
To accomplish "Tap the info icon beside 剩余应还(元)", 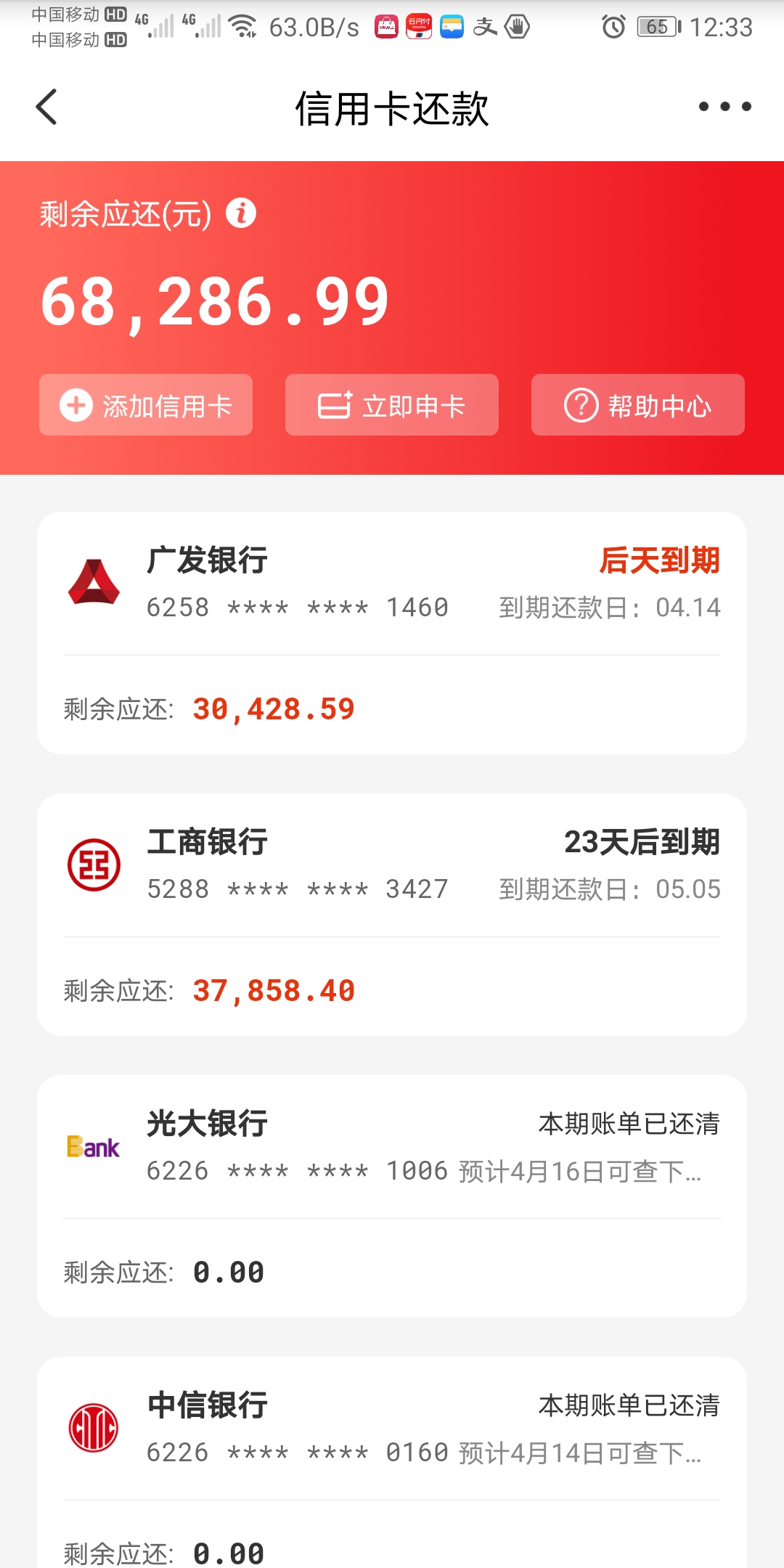I will 241,213.
